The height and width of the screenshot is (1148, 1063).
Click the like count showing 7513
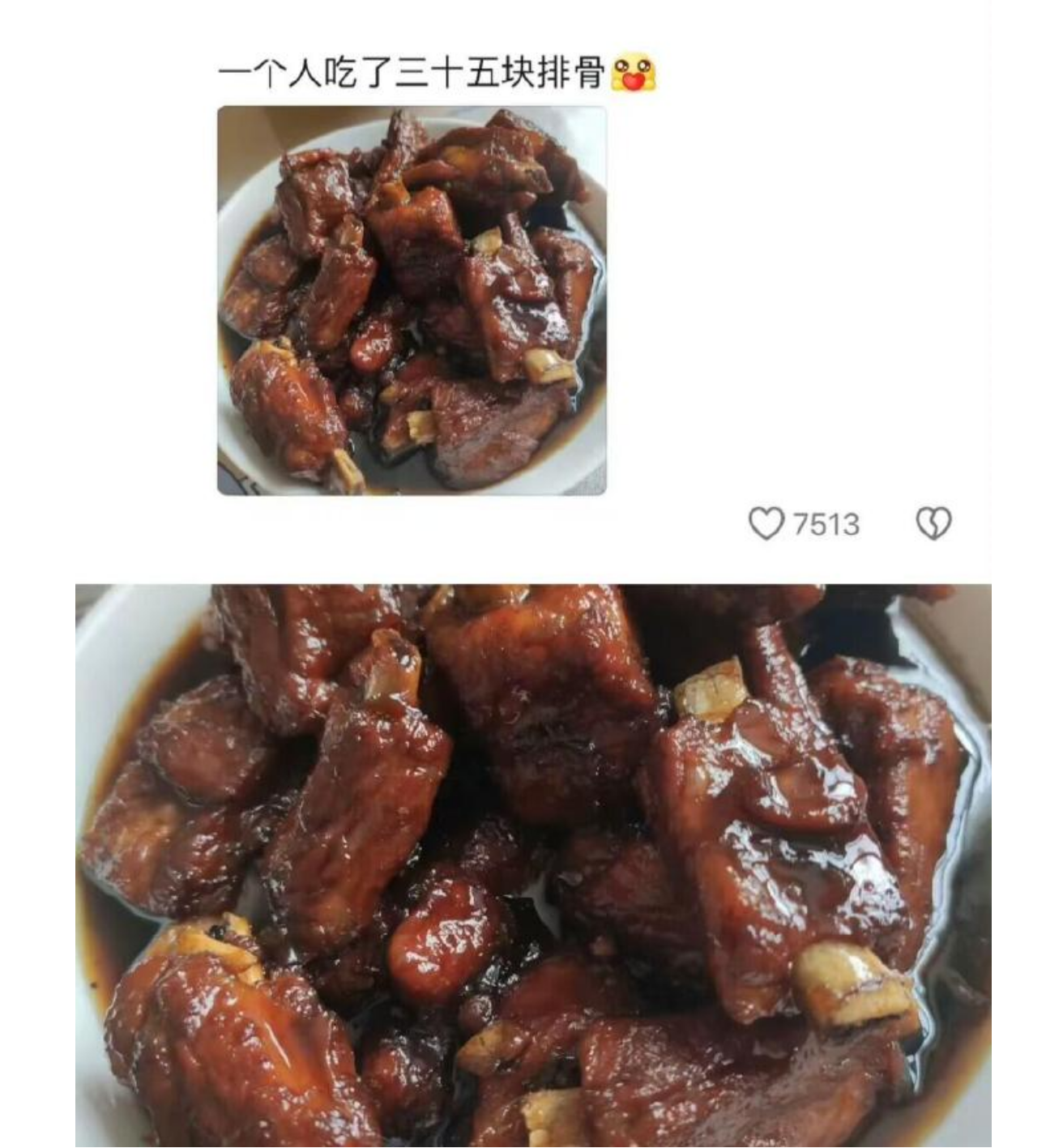(x=828, y=525)
